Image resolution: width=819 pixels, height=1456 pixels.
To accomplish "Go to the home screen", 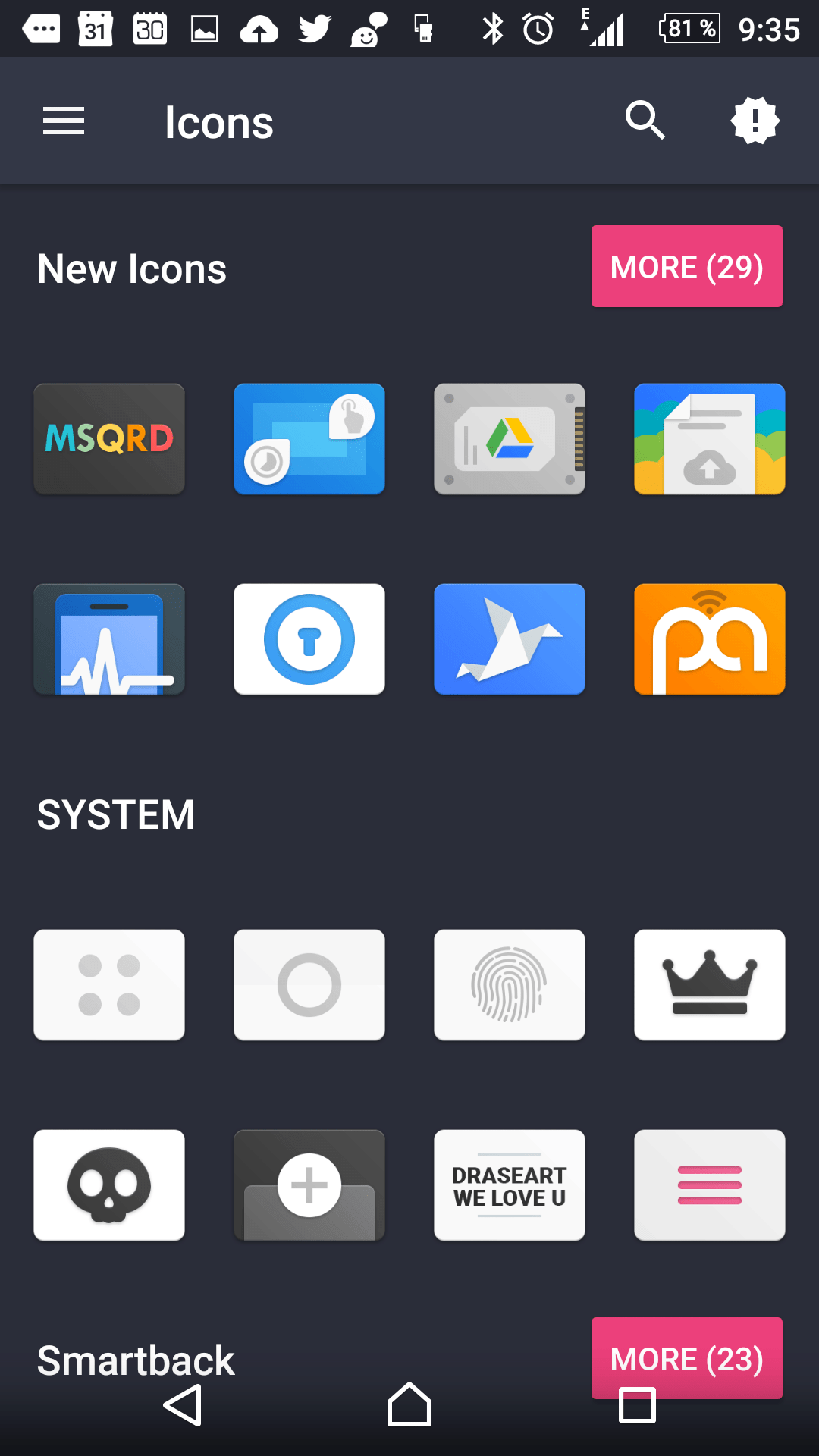I will pos(409,1404).
